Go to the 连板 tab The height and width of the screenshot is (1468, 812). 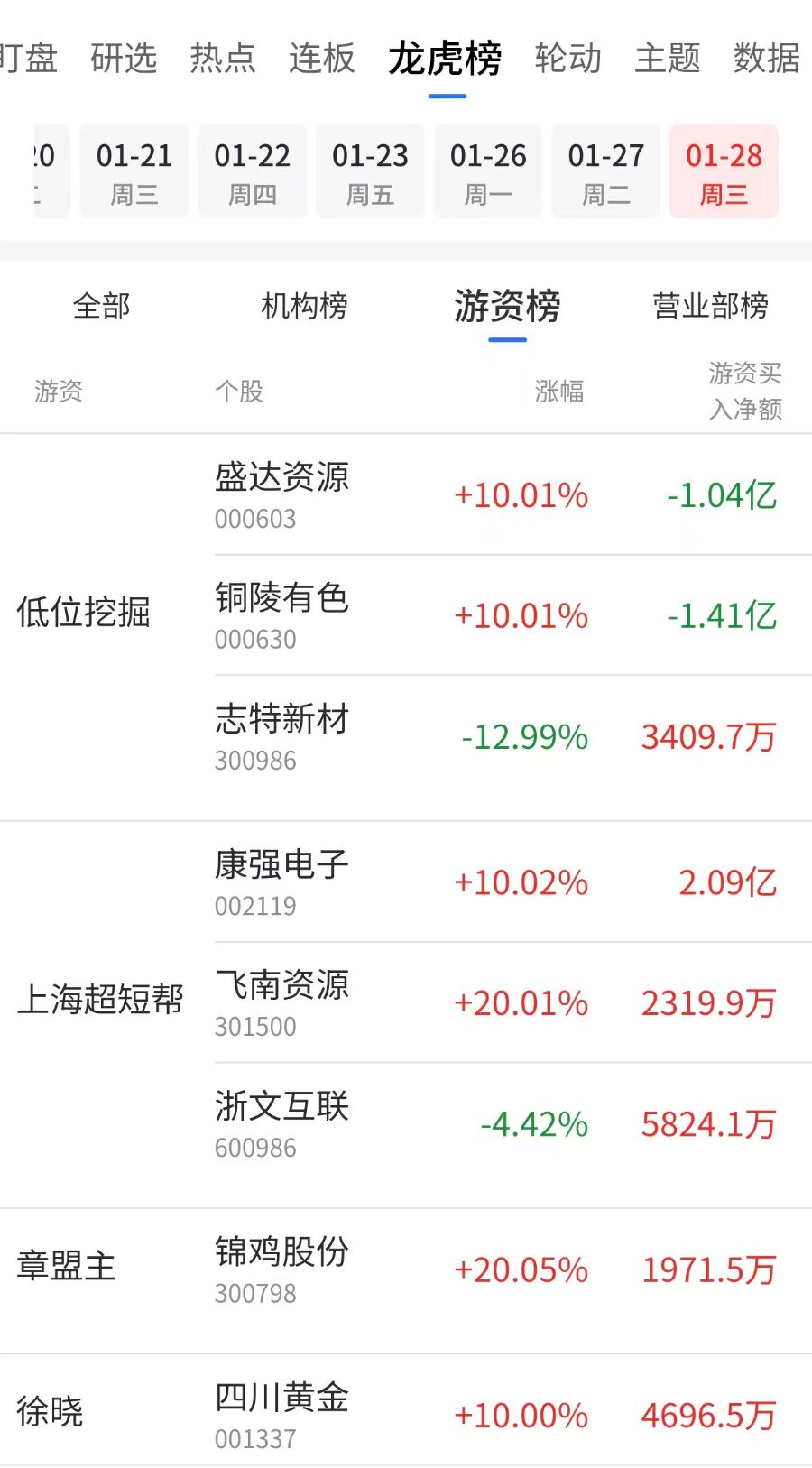pyautogui.click(x=322, y=59)
